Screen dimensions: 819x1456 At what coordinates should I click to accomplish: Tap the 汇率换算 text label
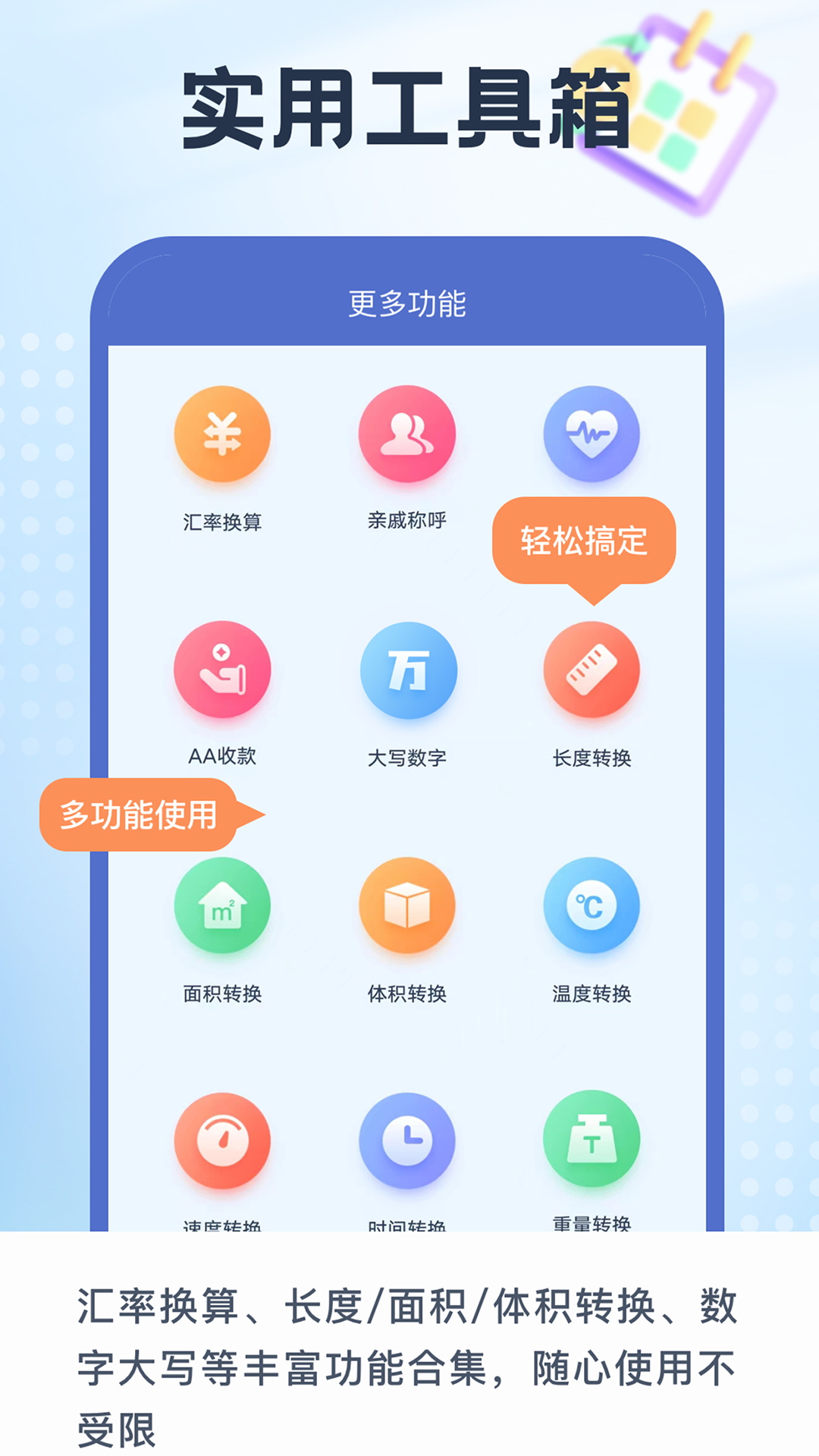[221, 521]
